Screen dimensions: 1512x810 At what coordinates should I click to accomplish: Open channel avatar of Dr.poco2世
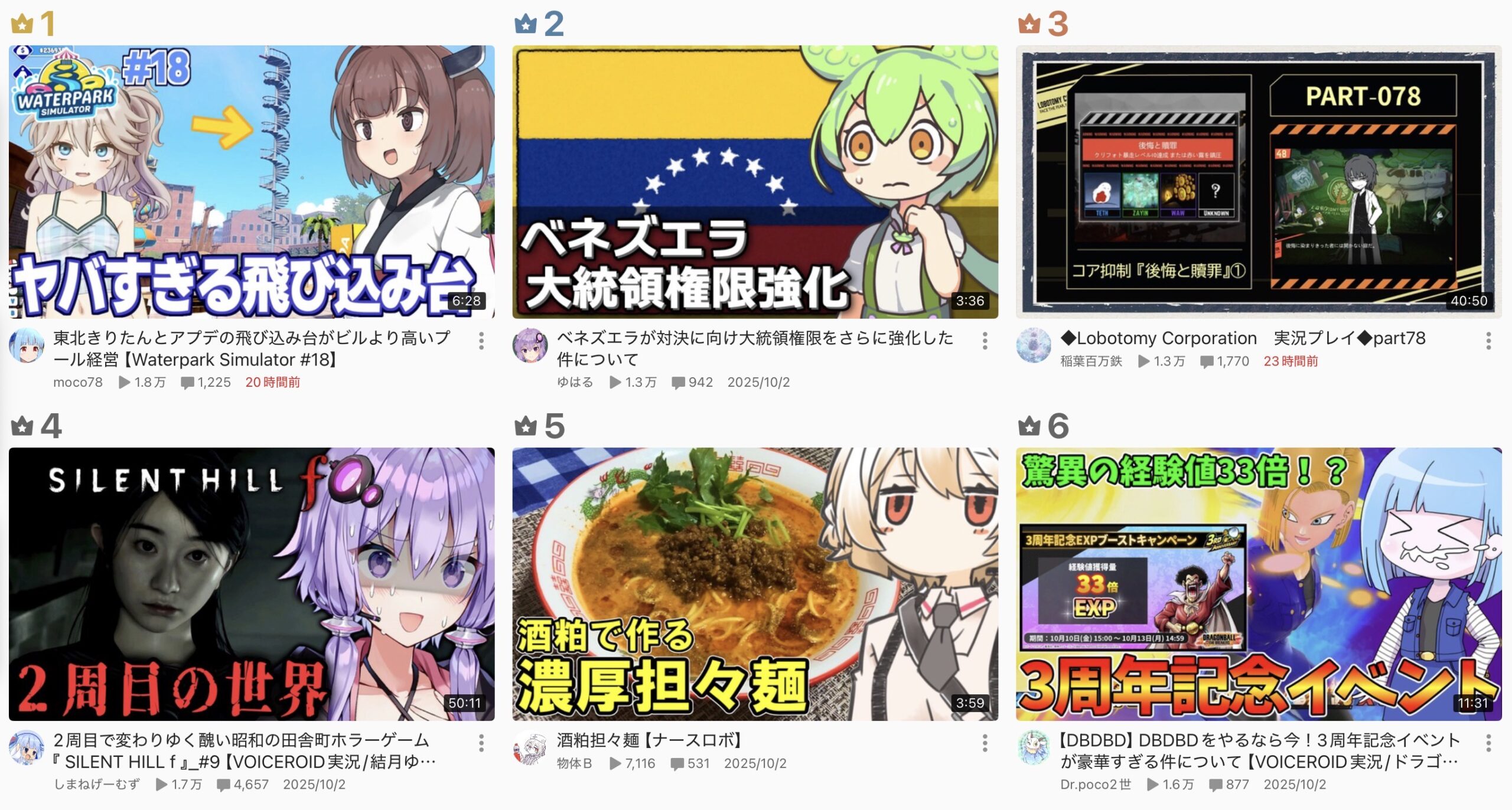tap(1033, 747)
